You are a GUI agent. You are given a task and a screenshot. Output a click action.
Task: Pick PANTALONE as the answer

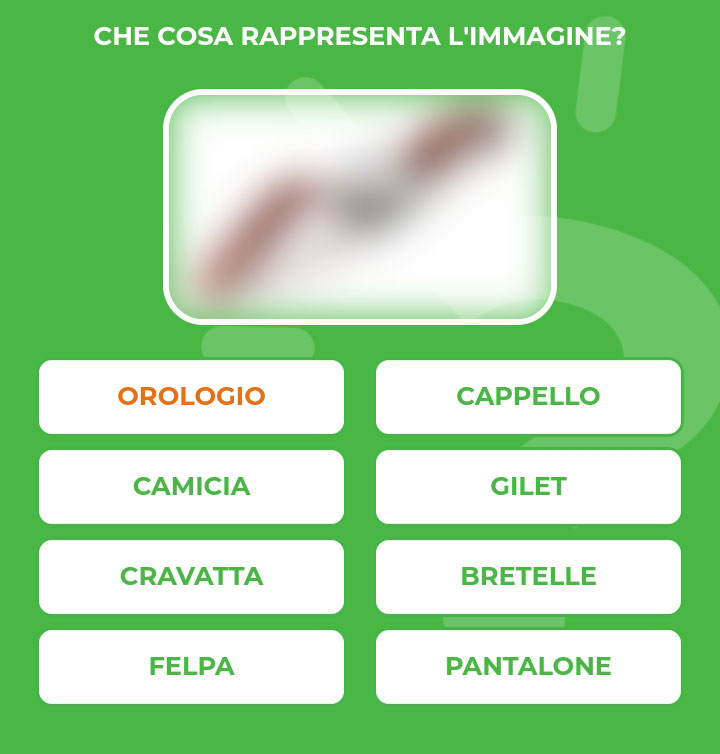[x=528, y=667]
